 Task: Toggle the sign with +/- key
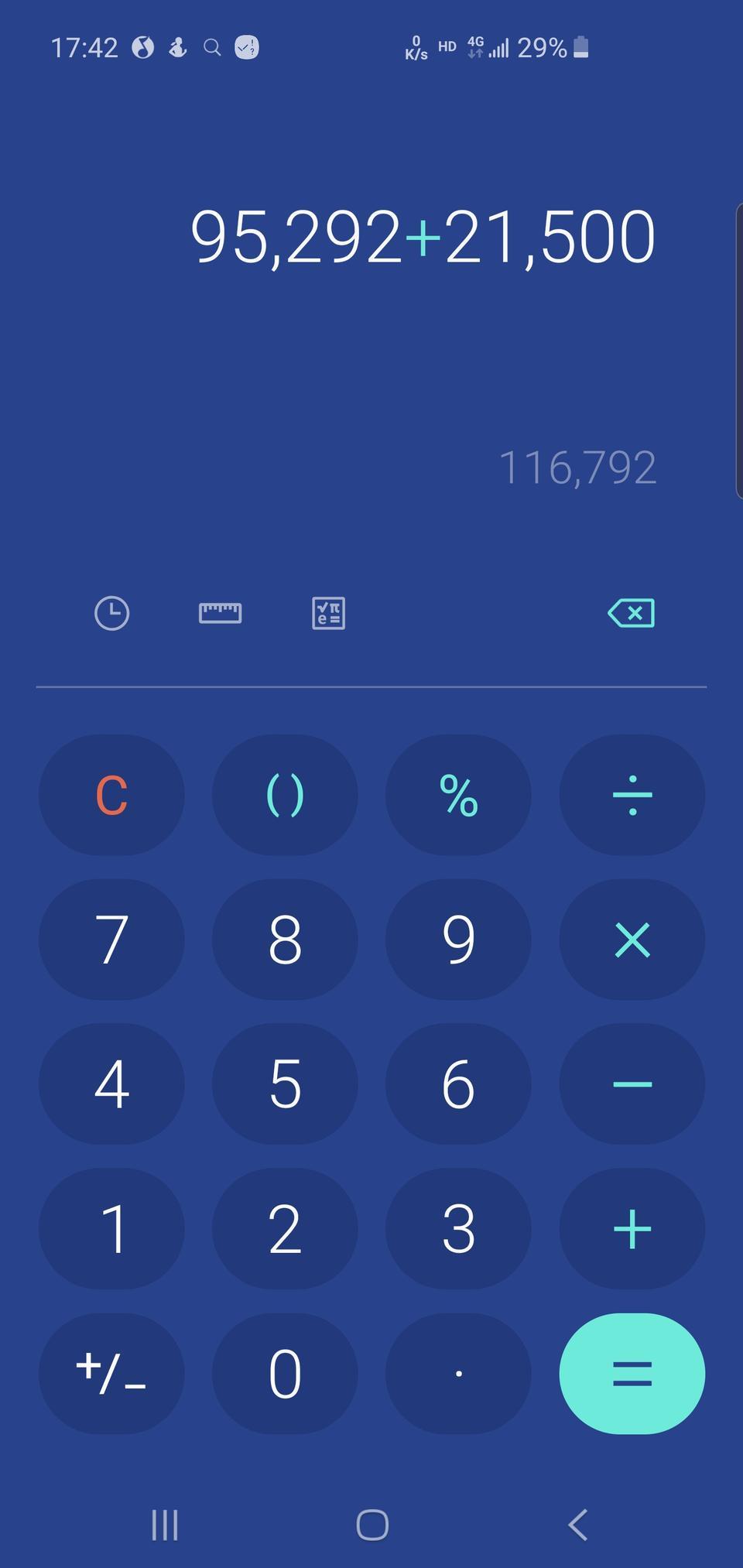[x=111, y=1373]
